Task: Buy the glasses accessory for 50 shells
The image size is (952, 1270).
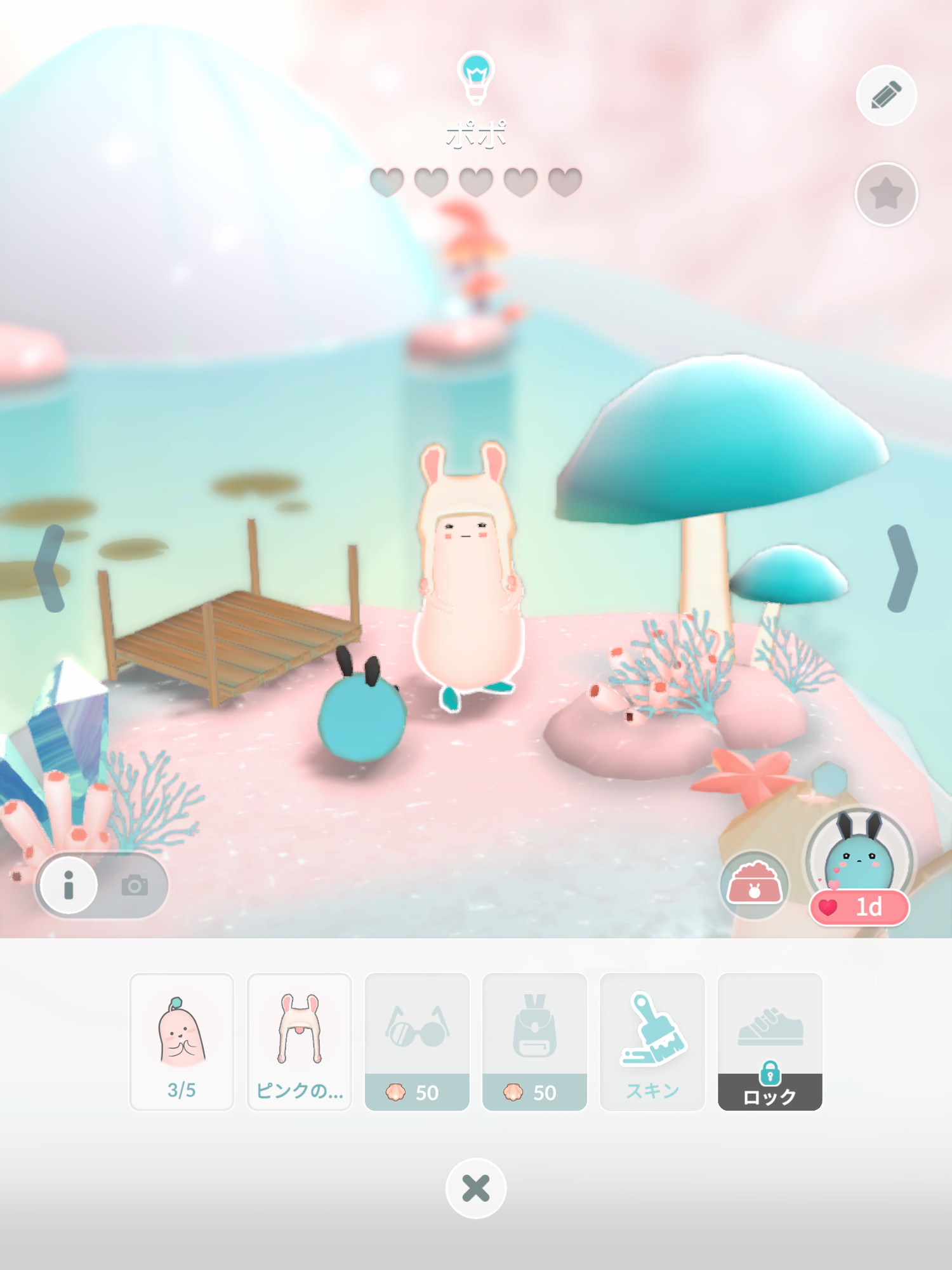Action: (417, 1042)
